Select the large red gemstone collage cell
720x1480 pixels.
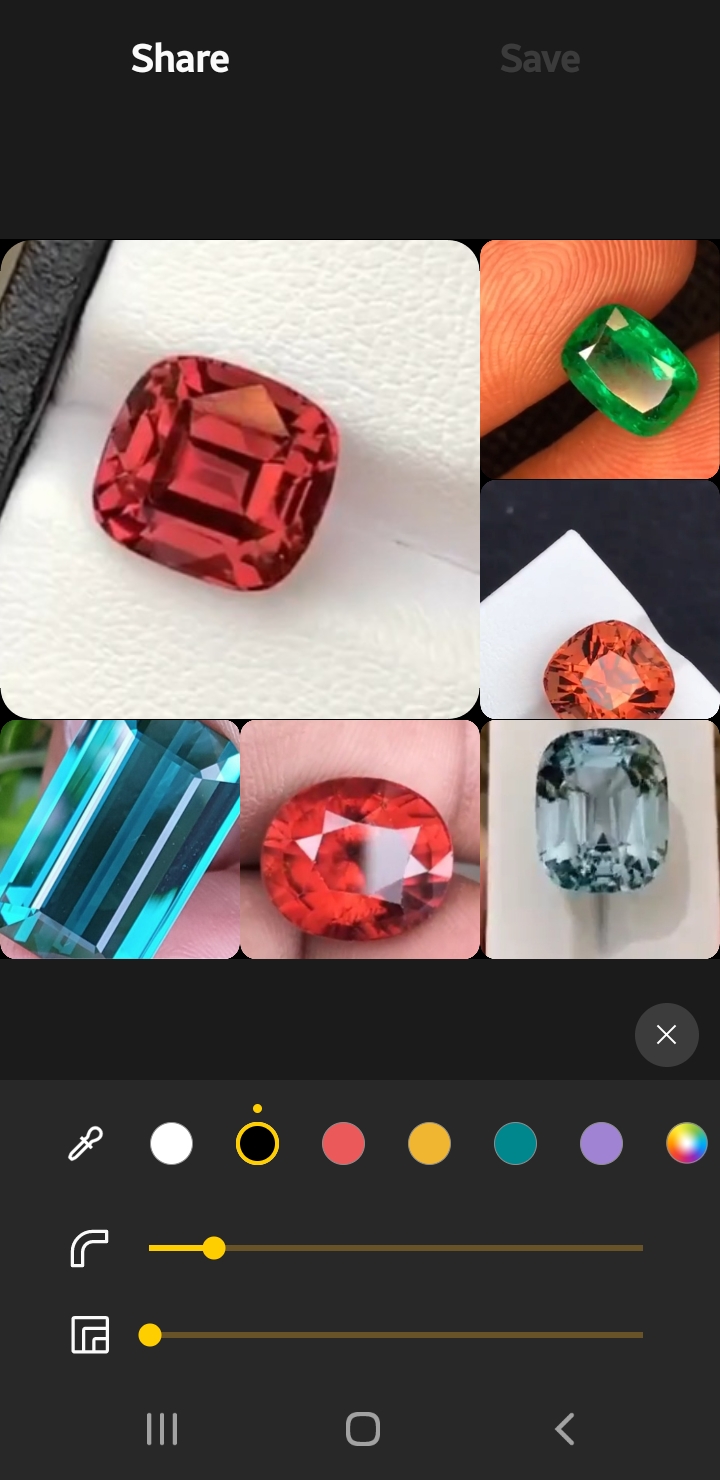point(240,478)
